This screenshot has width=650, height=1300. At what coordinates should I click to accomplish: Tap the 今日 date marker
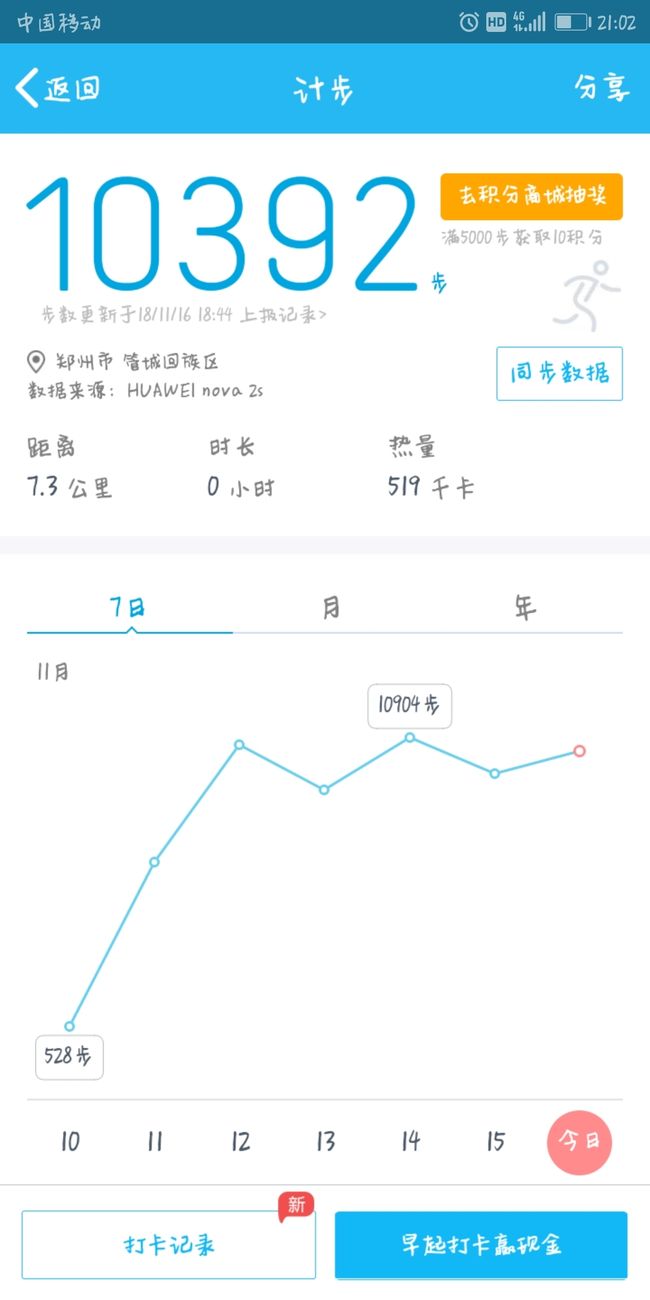(x=579, y=1141)
